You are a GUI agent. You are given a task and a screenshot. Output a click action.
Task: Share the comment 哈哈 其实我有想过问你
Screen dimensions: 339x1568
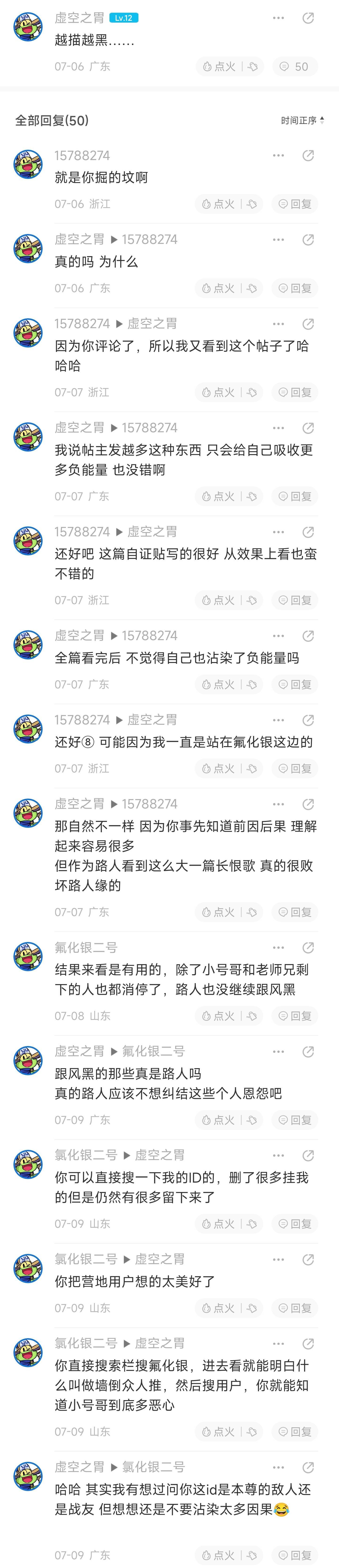tap(308, 1467)
